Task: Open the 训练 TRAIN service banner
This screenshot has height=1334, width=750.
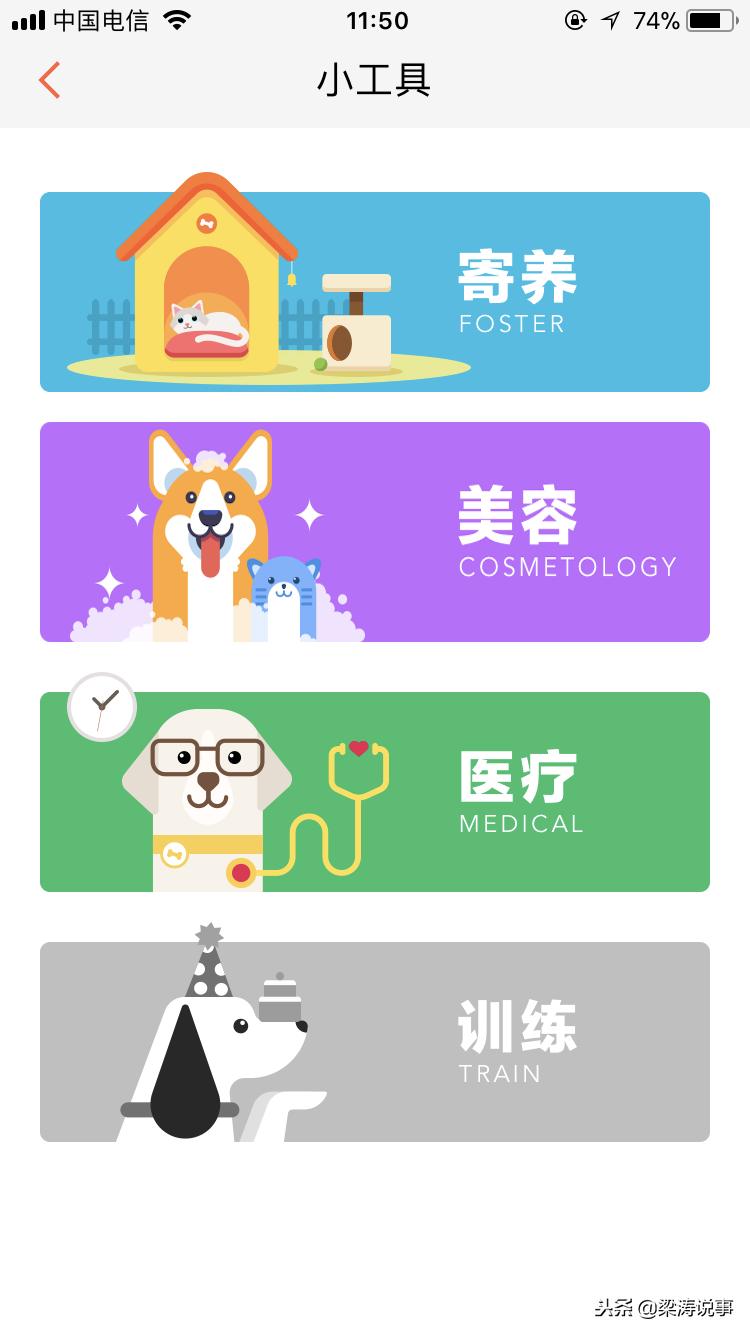Action: click(x=375, y=1039)
